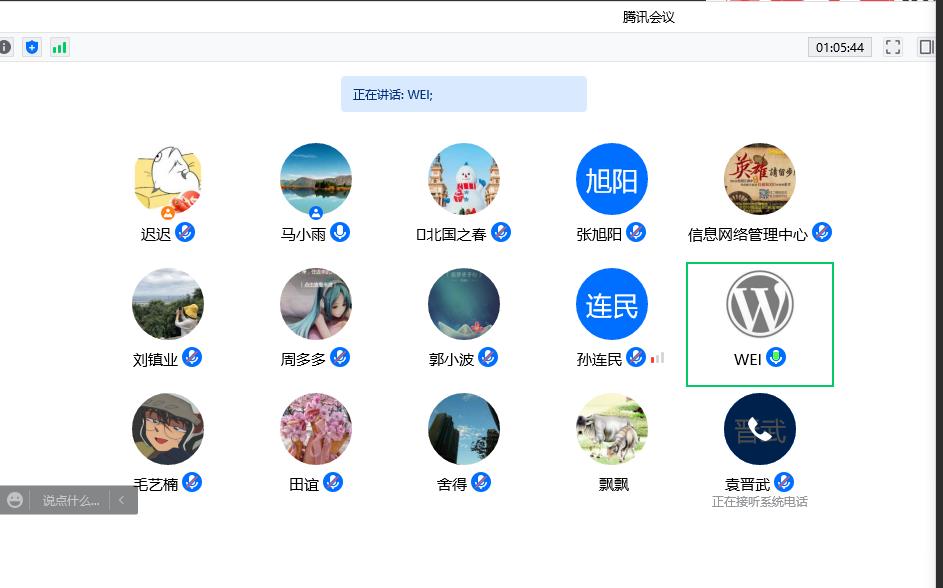This screenshot has height=588, width=943.
Task: Tap the 说点什么 chat input
Action: point(70,500)
